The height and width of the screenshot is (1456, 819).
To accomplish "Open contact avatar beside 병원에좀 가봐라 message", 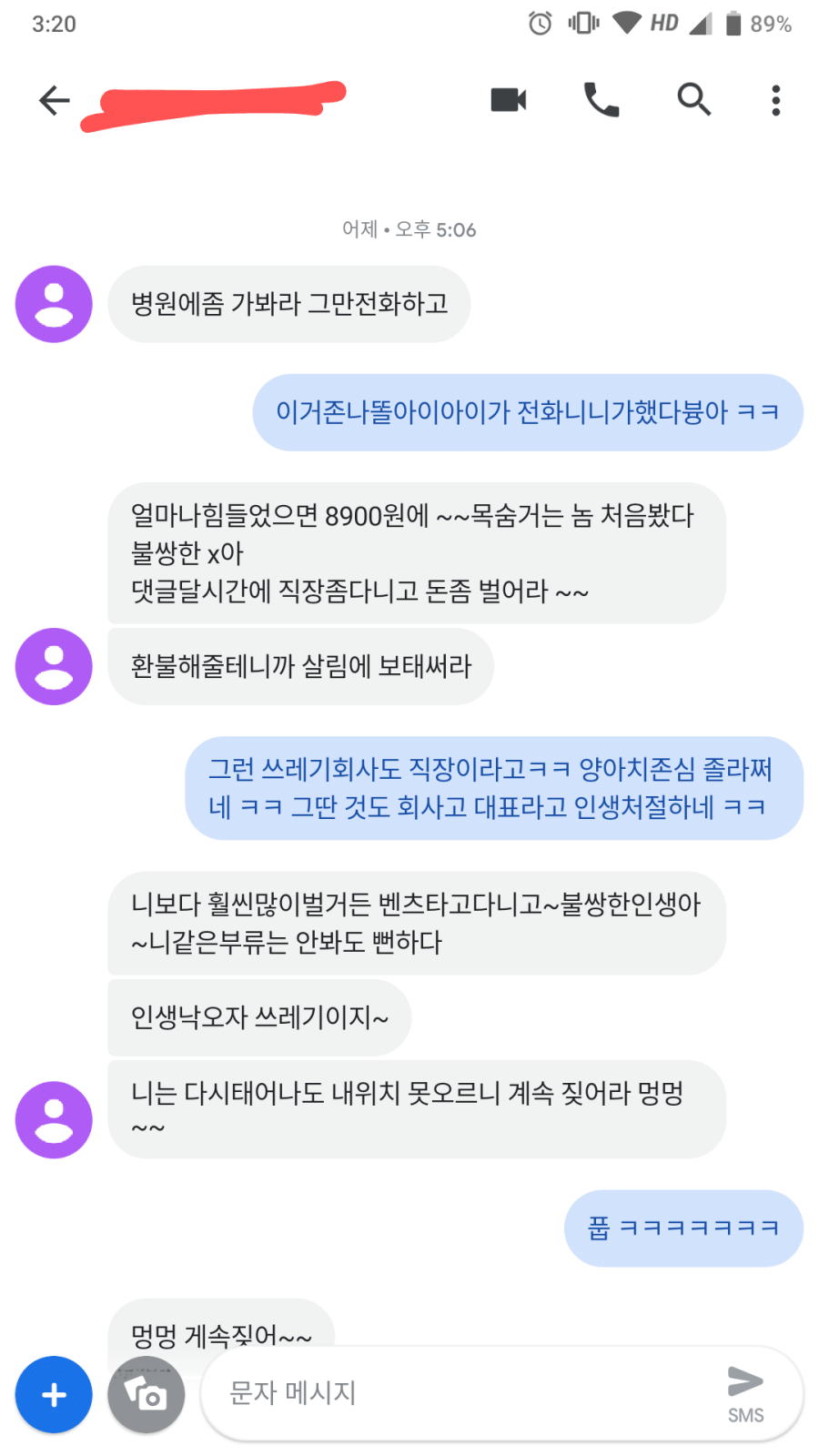I will [x=54, y=304].
